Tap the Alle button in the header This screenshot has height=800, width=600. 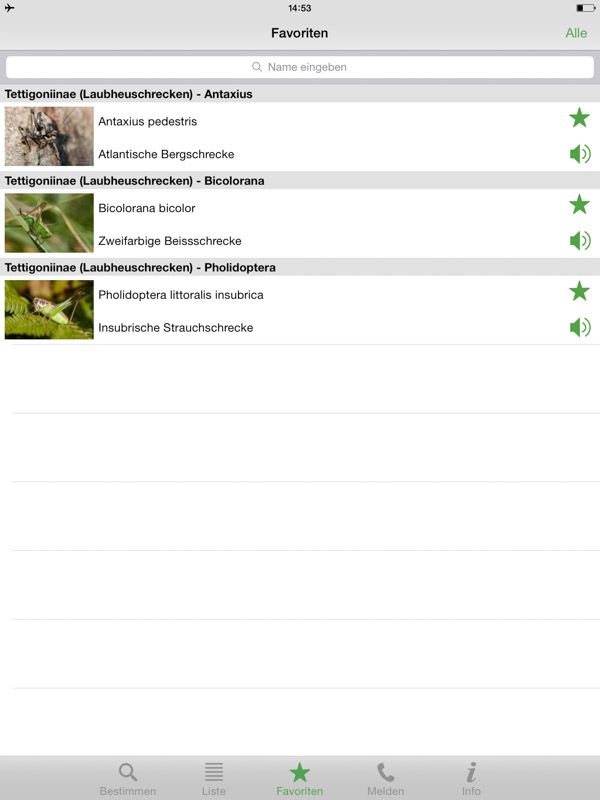pos(576,33)
